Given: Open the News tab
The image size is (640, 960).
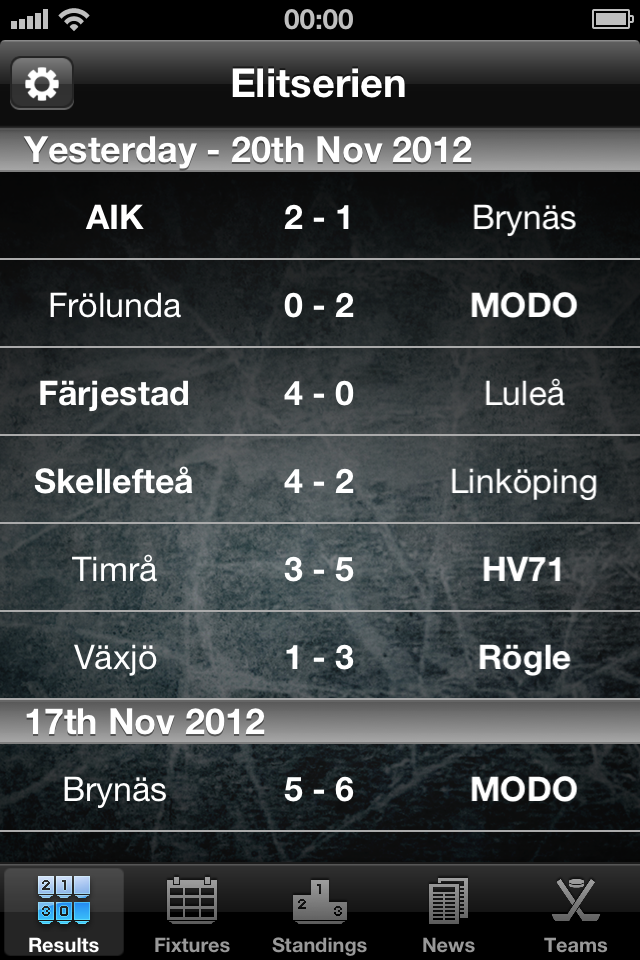Looking at the screenshot, I should pyautogui.click(x=448, y=912).
